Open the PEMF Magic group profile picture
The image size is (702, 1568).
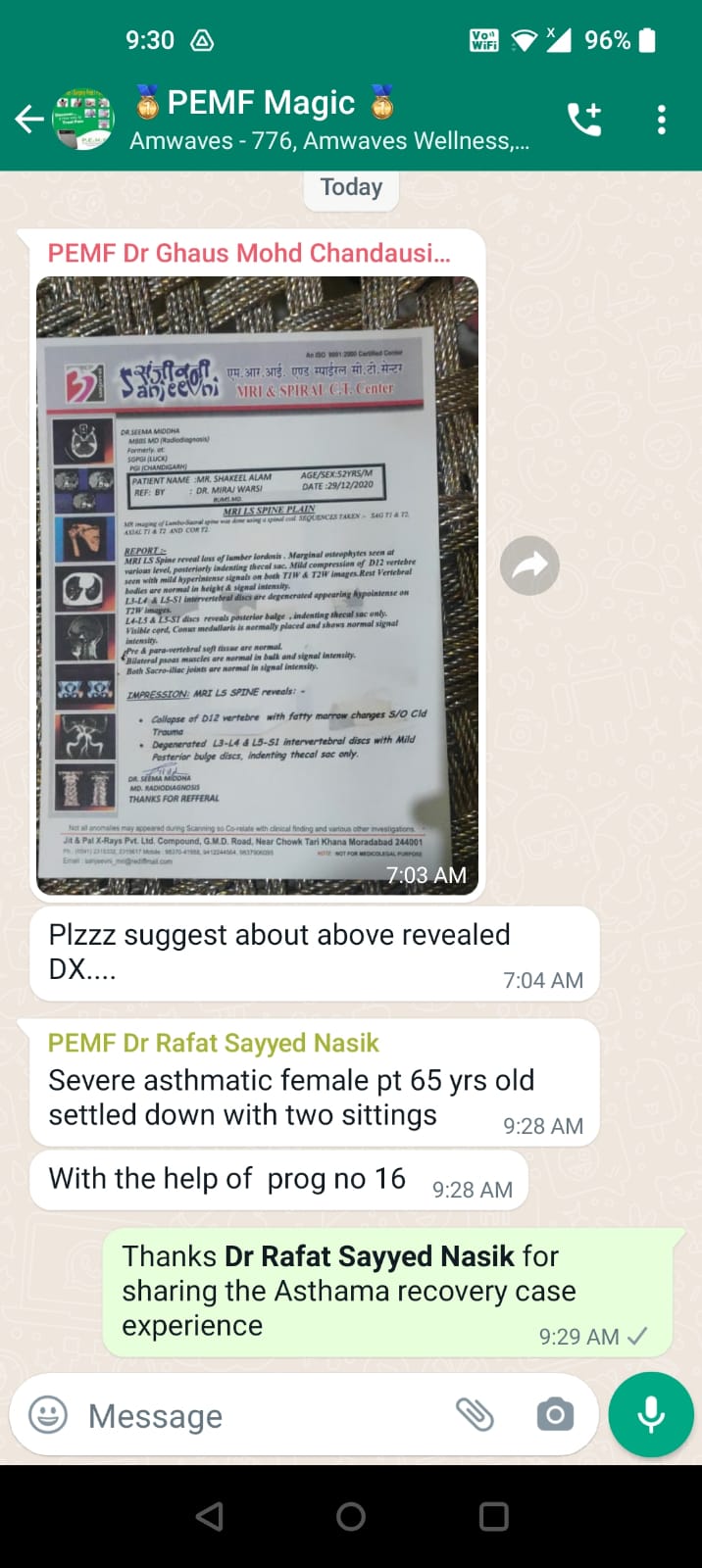83,120
